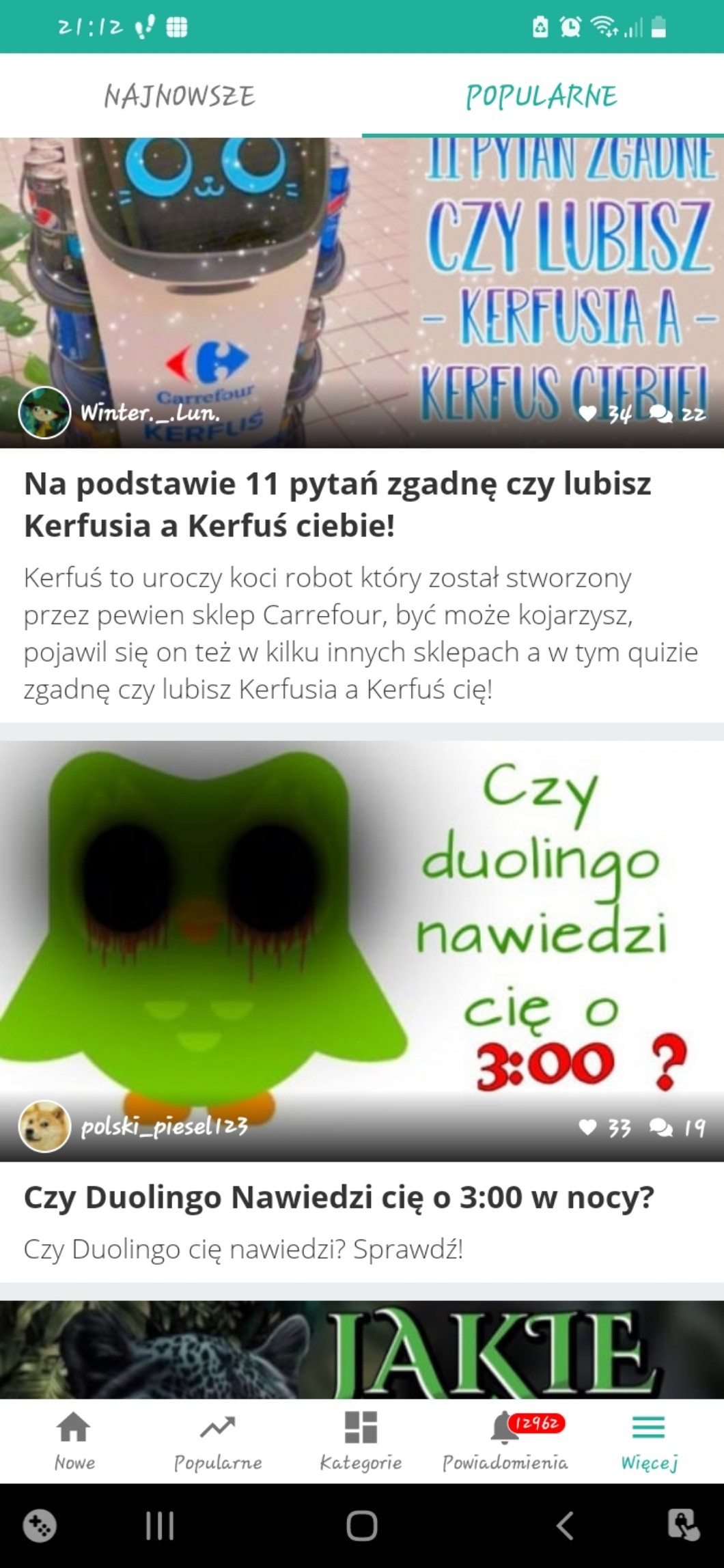Browse the Kategorie section
The height and width of the screenshot is (1568, 724).
361,1440
